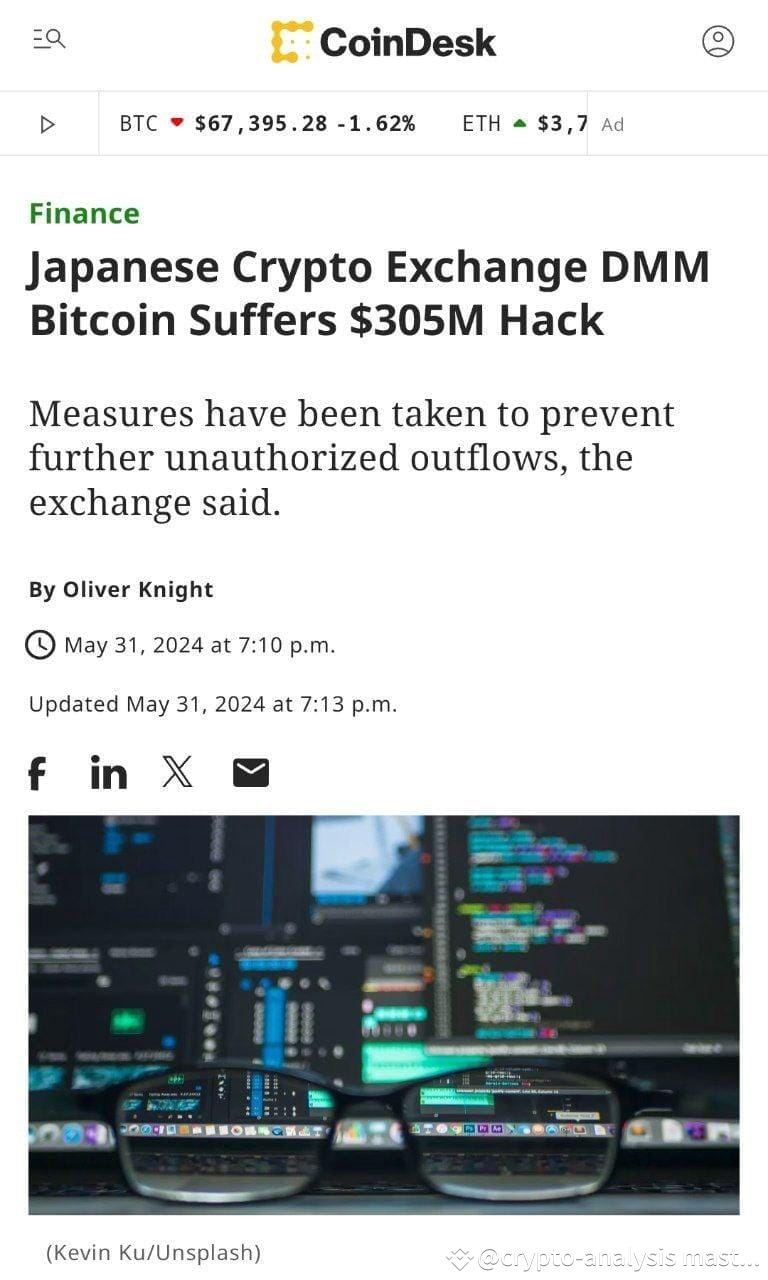Open the CoinDesk navigation menu
The height and width of the screenshot is (1280, 768).
(48, 40)
